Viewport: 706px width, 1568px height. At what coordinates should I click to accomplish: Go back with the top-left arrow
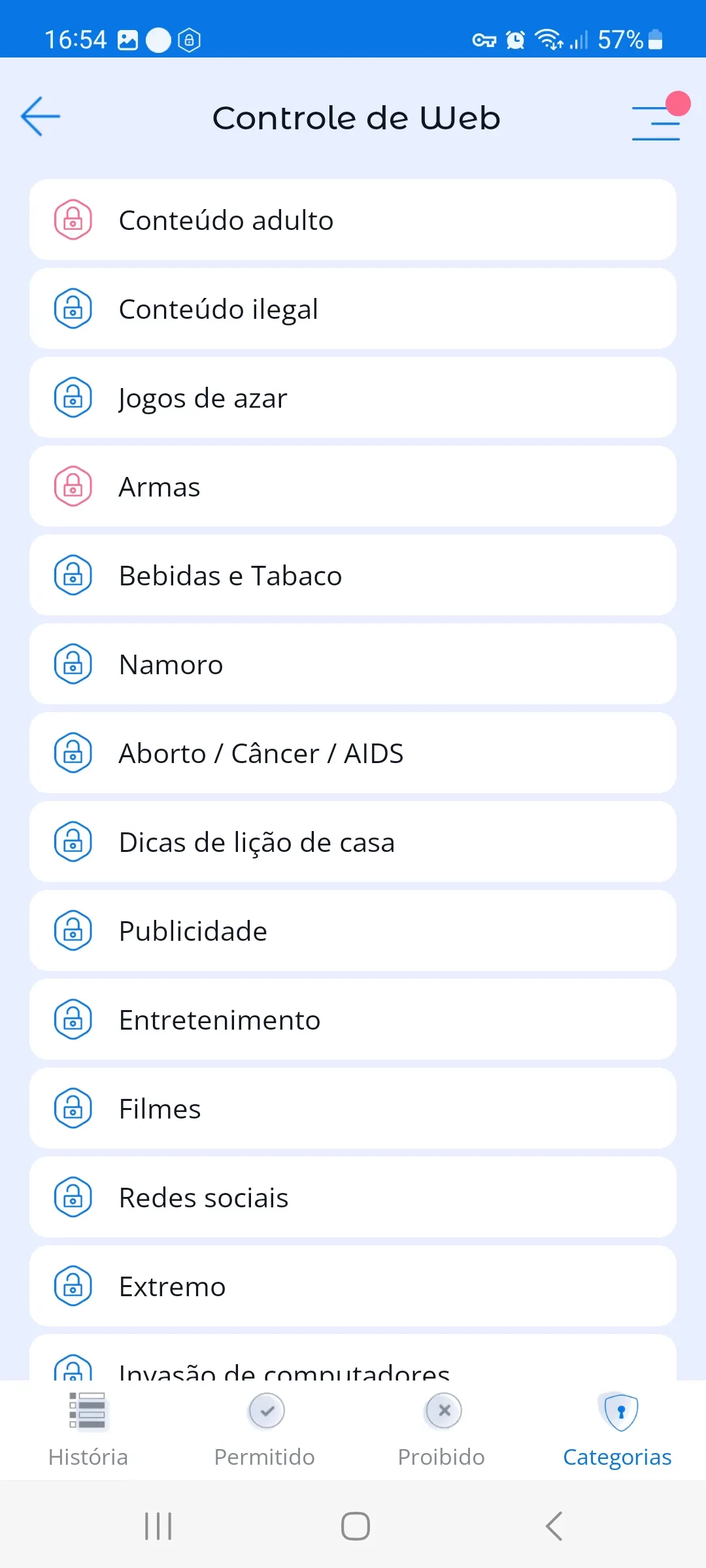41,117
